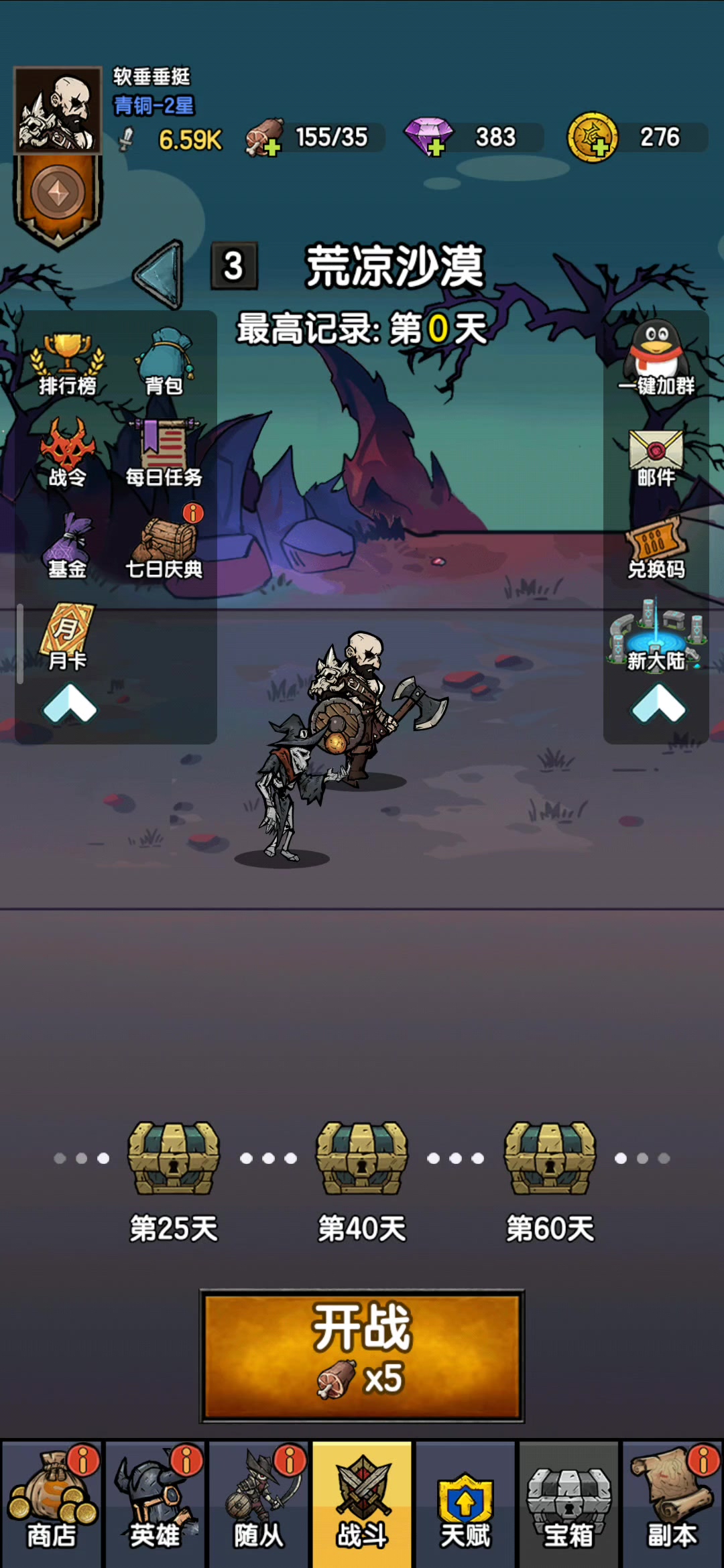The height and width of the screenshot is (1568, 724).
Task: Open the 宝箱 treasure chest tab
Action: [x=568, y=1504]
